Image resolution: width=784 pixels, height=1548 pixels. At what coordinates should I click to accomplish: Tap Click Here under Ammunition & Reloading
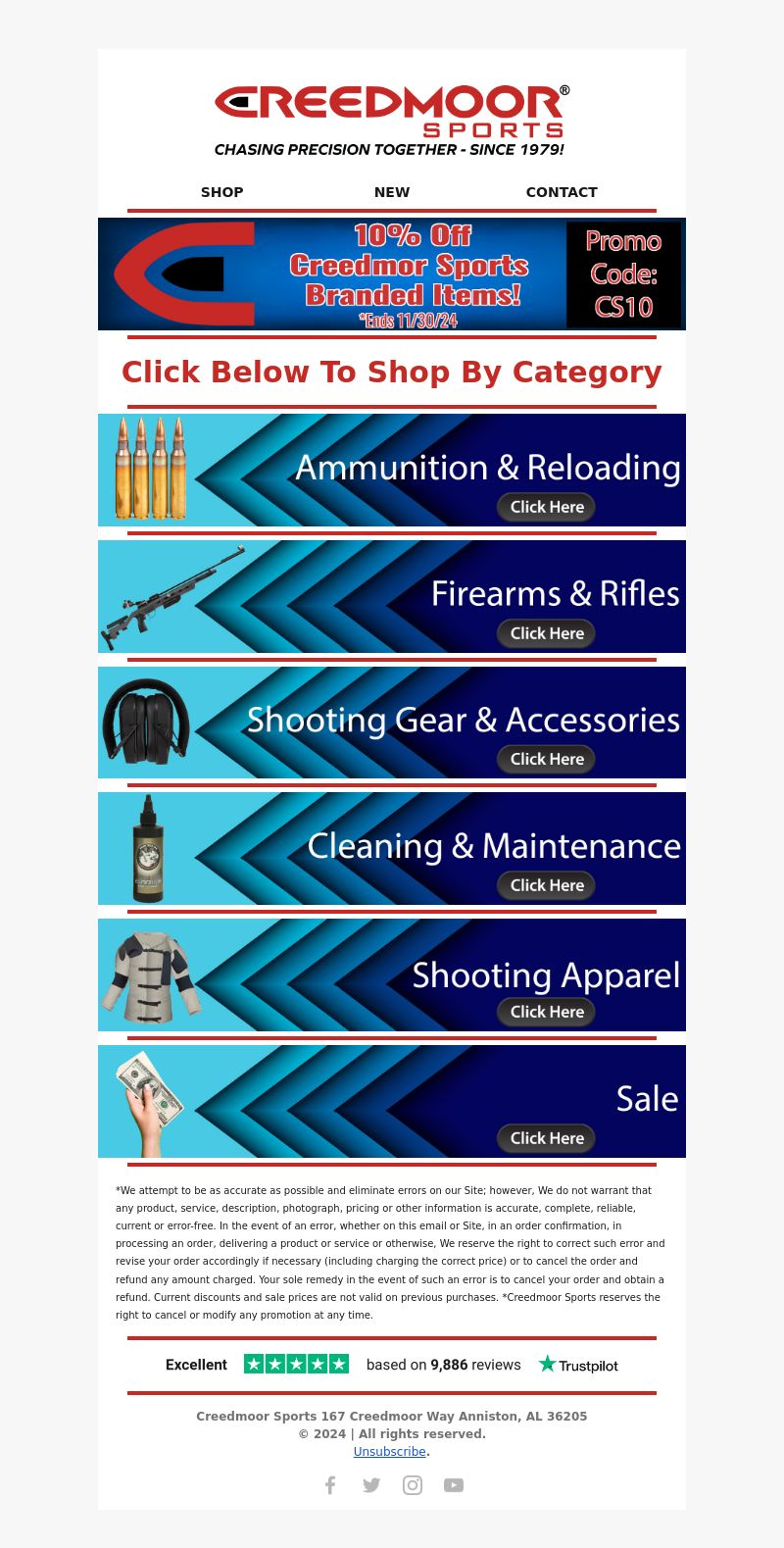[547, 507]
